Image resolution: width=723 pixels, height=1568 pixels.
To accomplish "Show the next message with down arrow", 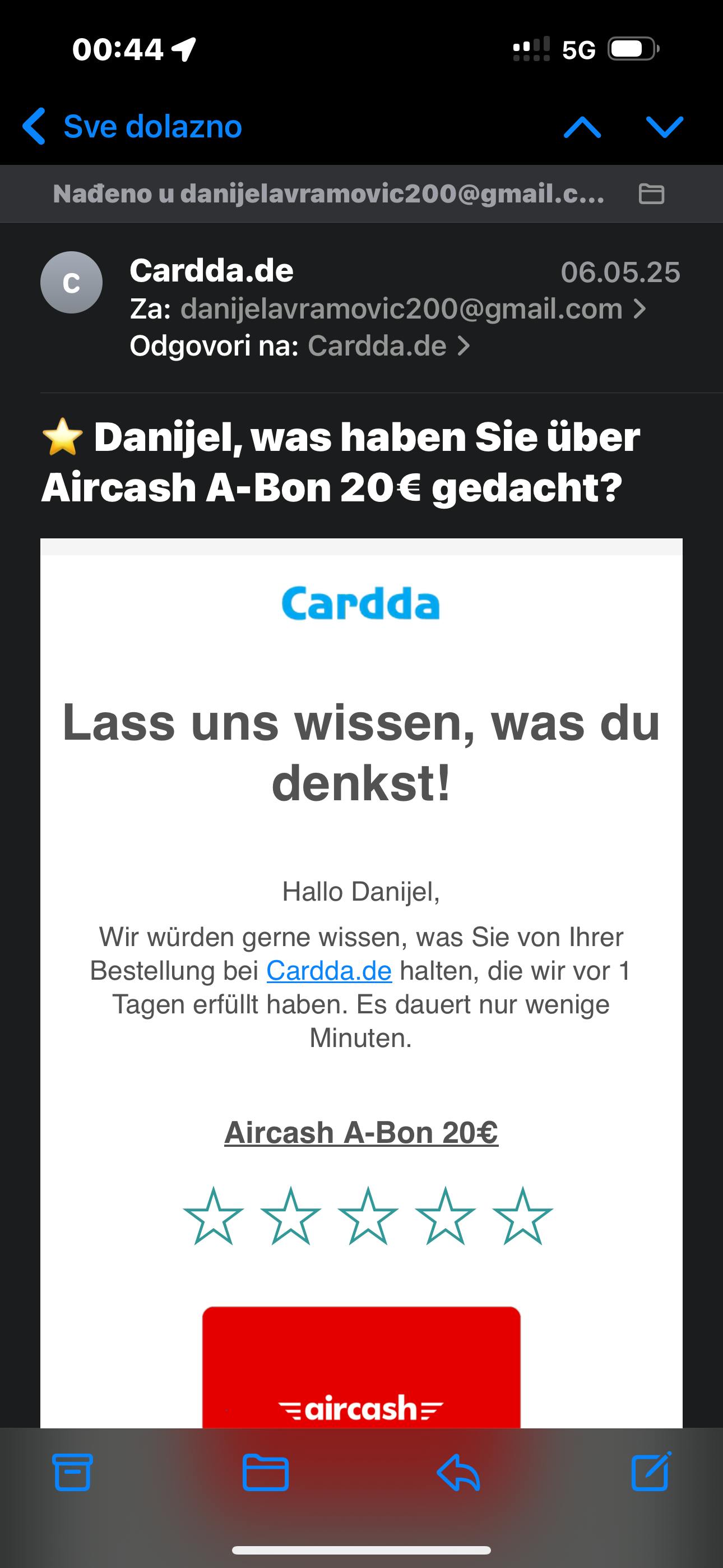I will point(664,127).
